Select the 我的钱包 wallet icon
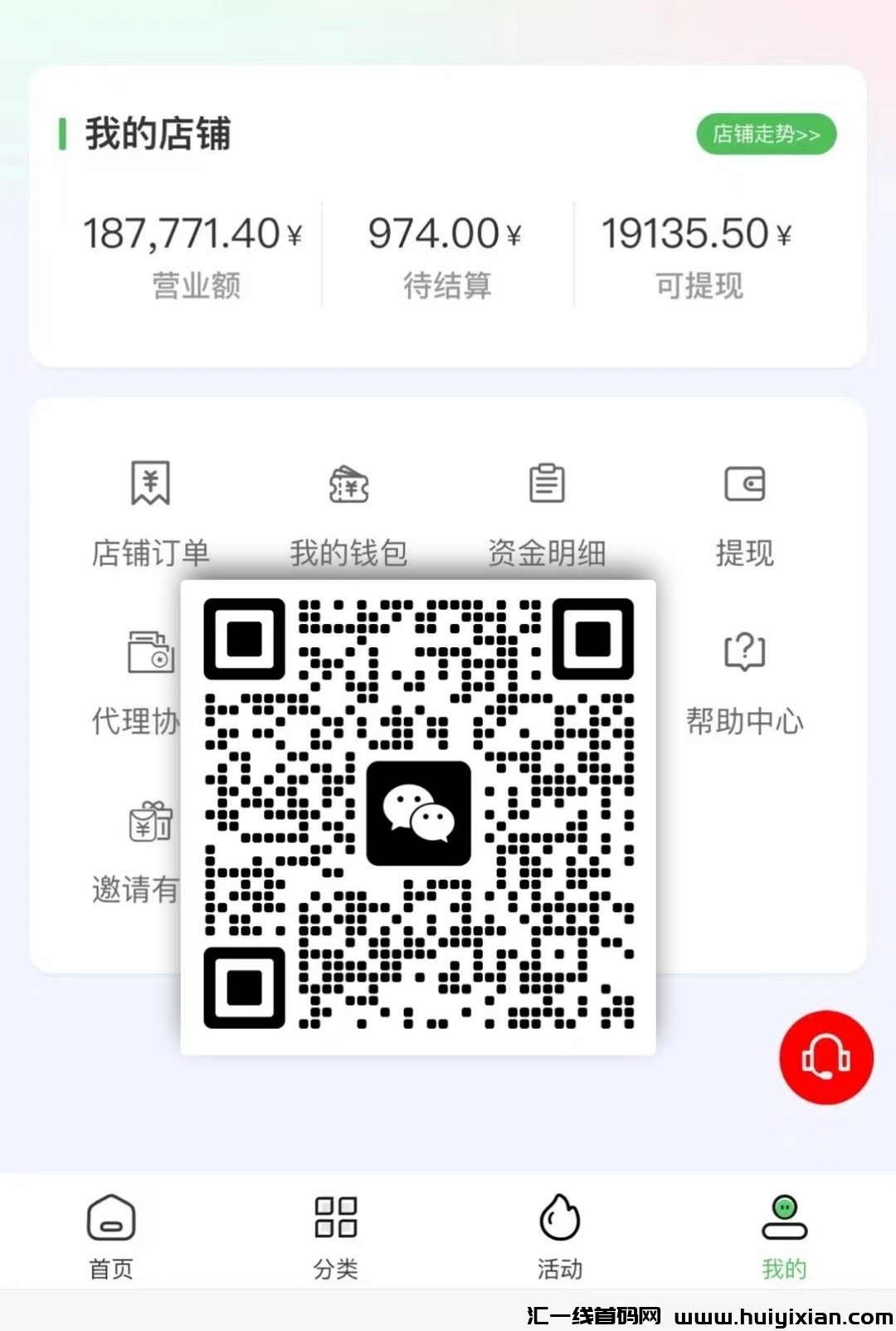 coord(348,485)
